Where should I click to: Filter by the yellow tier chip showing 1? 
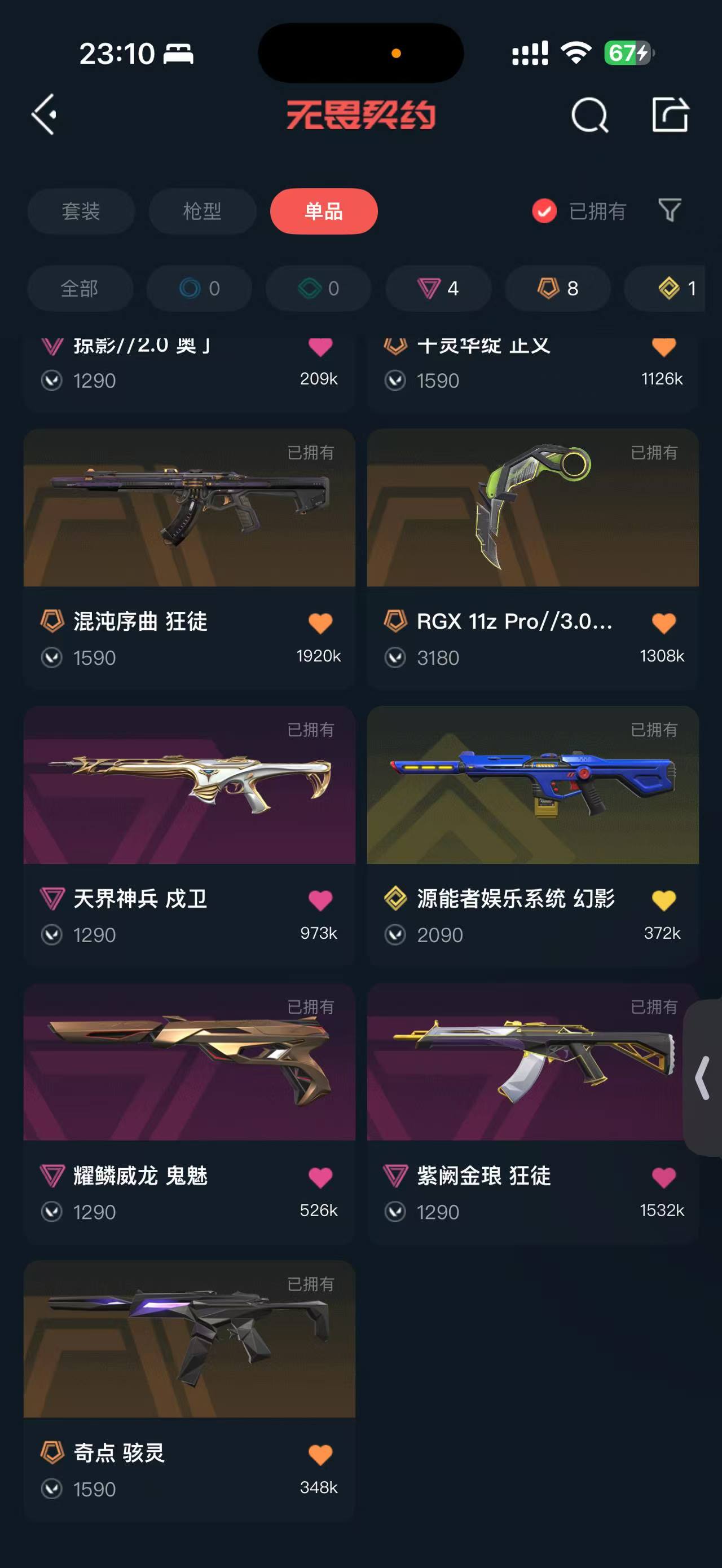676,288
